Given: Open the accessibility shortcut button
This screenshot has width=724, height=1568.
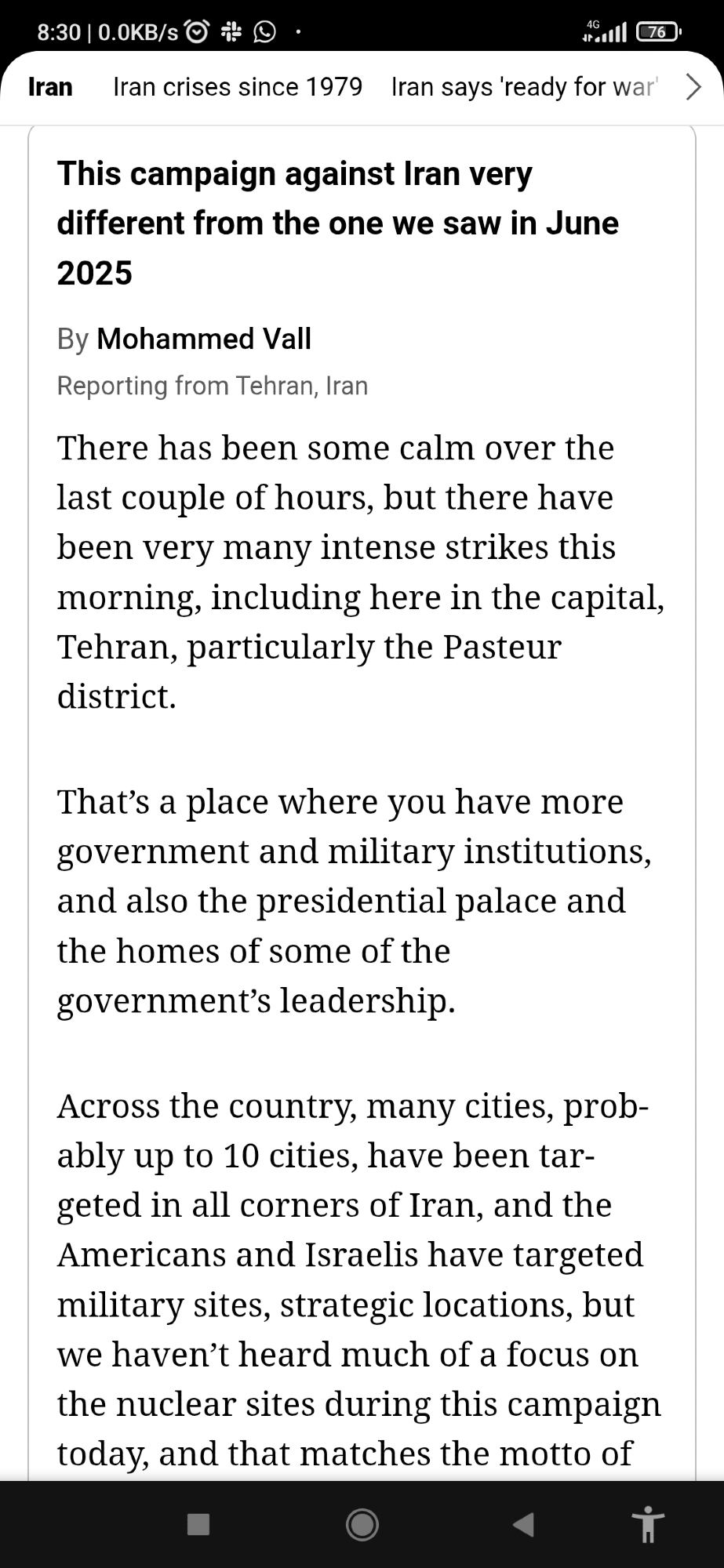Looking at the screenshot, I should [x=648, y=1525].
